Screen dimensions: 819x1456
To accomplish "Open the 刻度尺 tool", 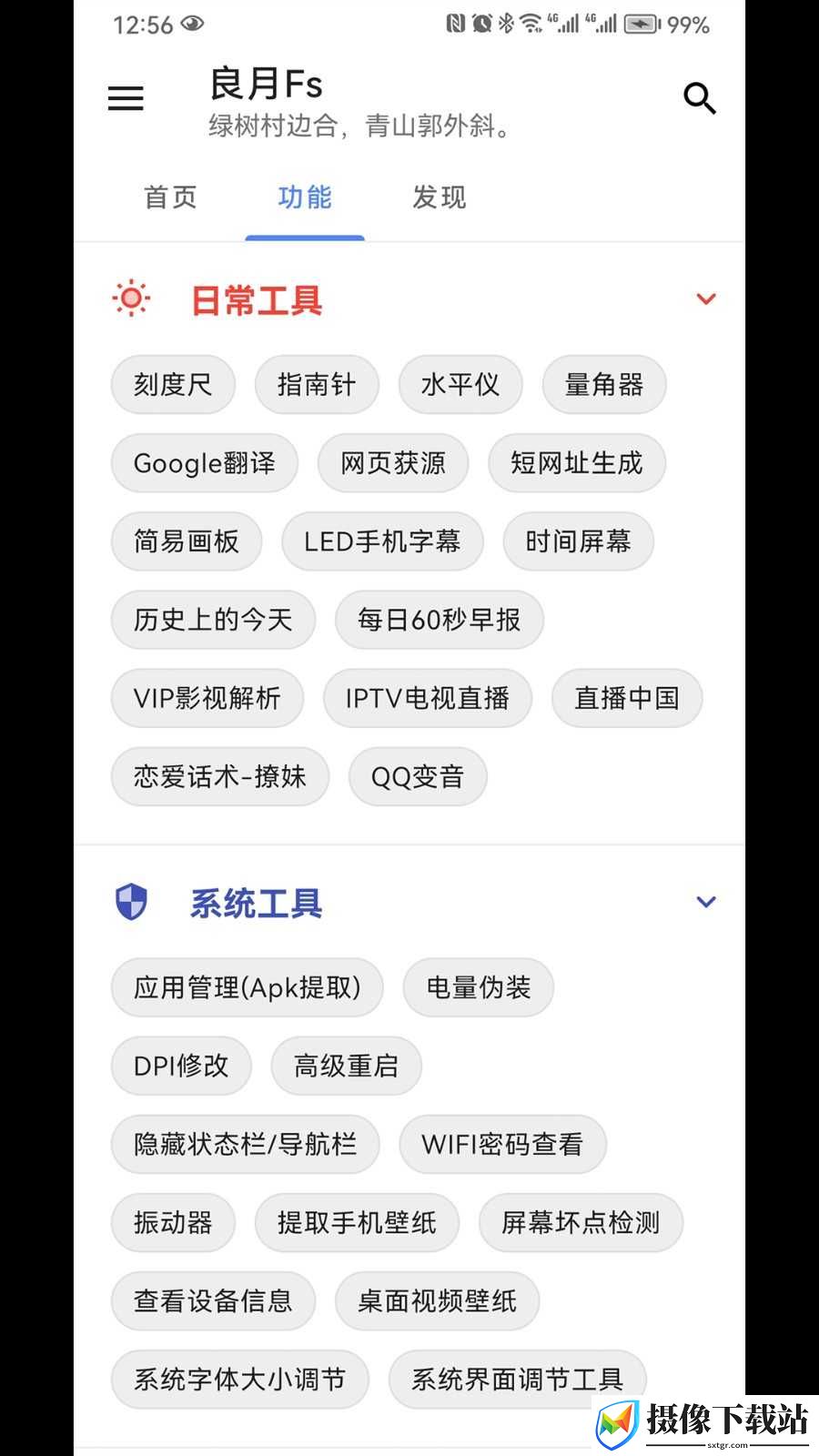I will click(x=173, y=385).
